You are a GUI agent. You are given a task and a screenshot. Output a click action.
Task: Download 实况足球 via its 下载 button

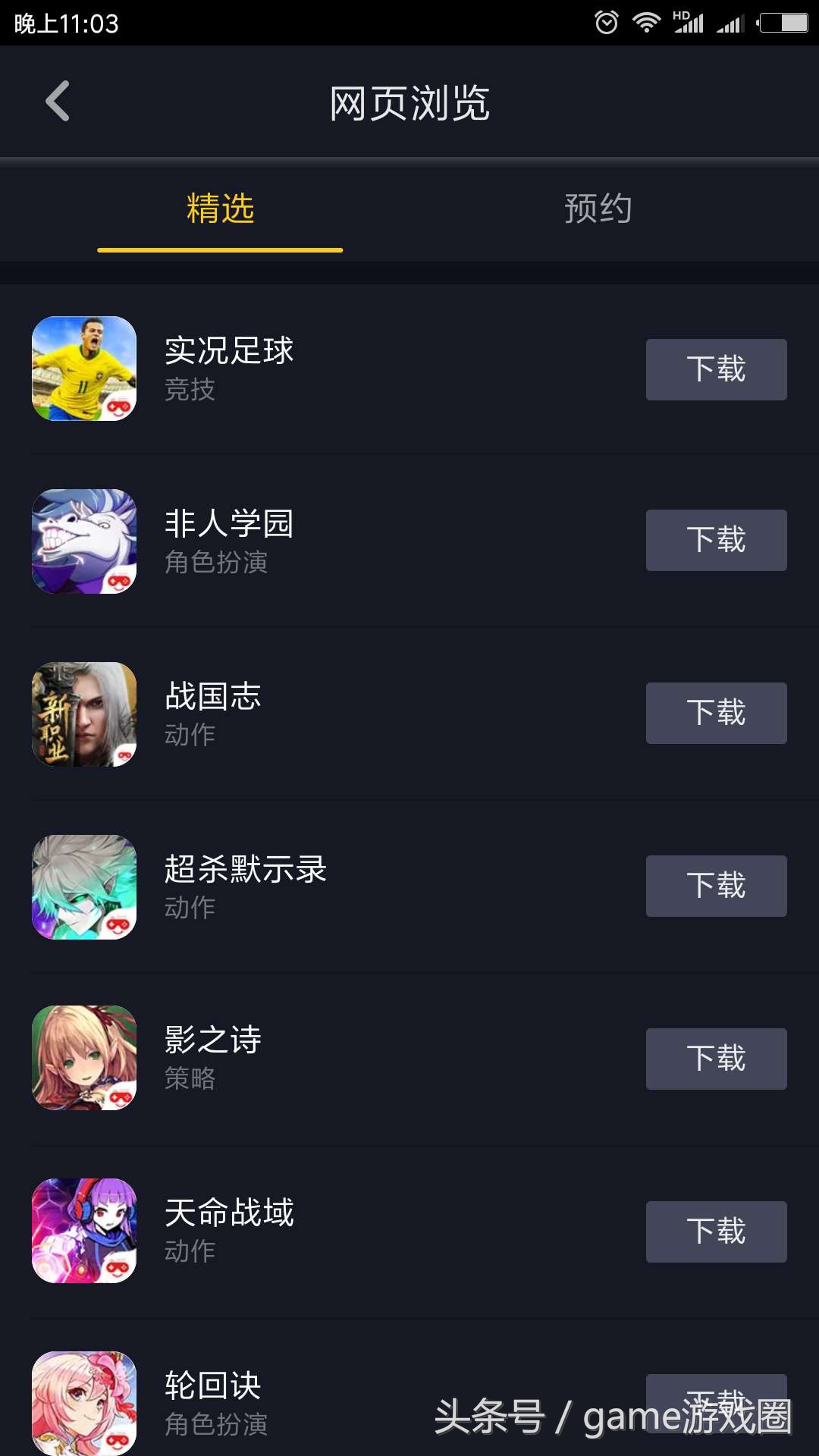click(x=715, y=369)
